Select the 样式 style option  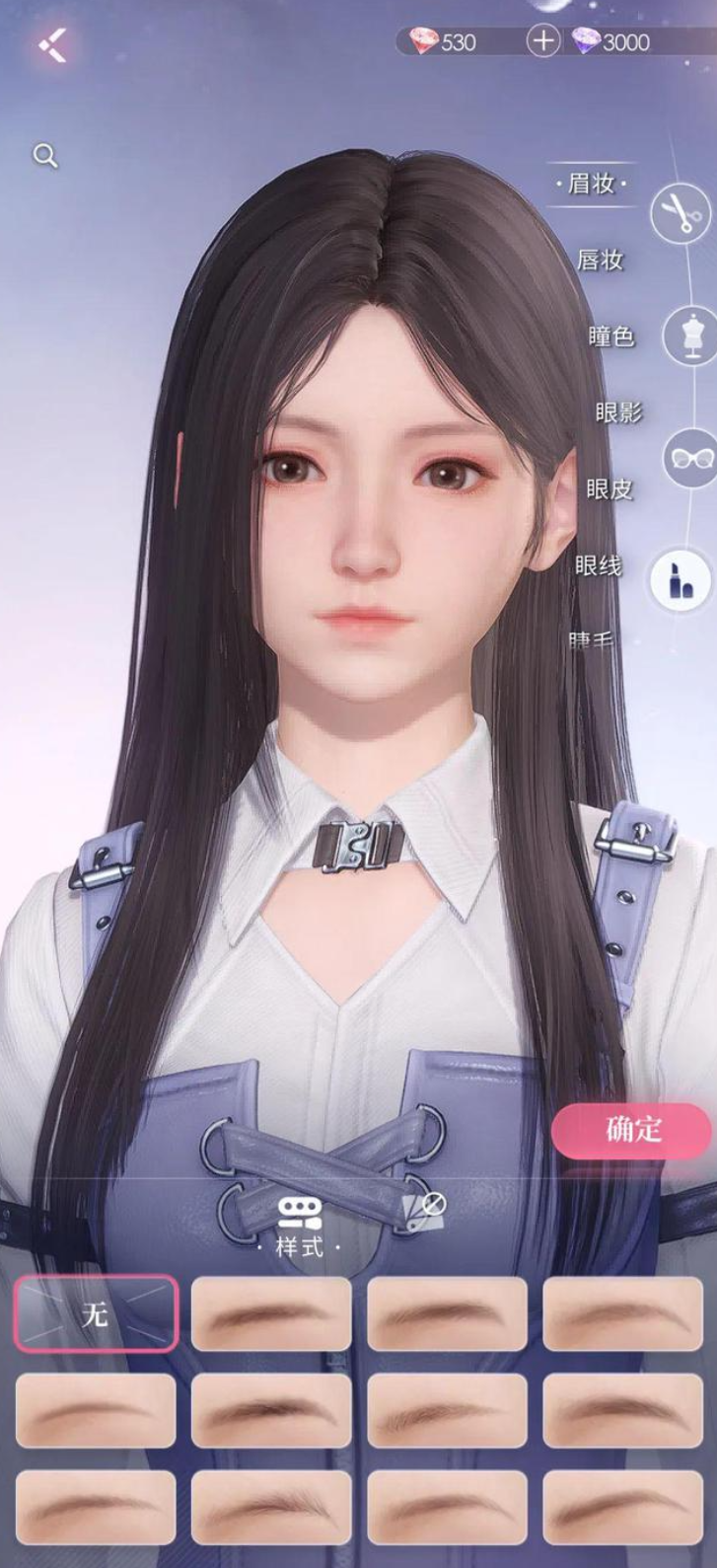click(299, 1229)
